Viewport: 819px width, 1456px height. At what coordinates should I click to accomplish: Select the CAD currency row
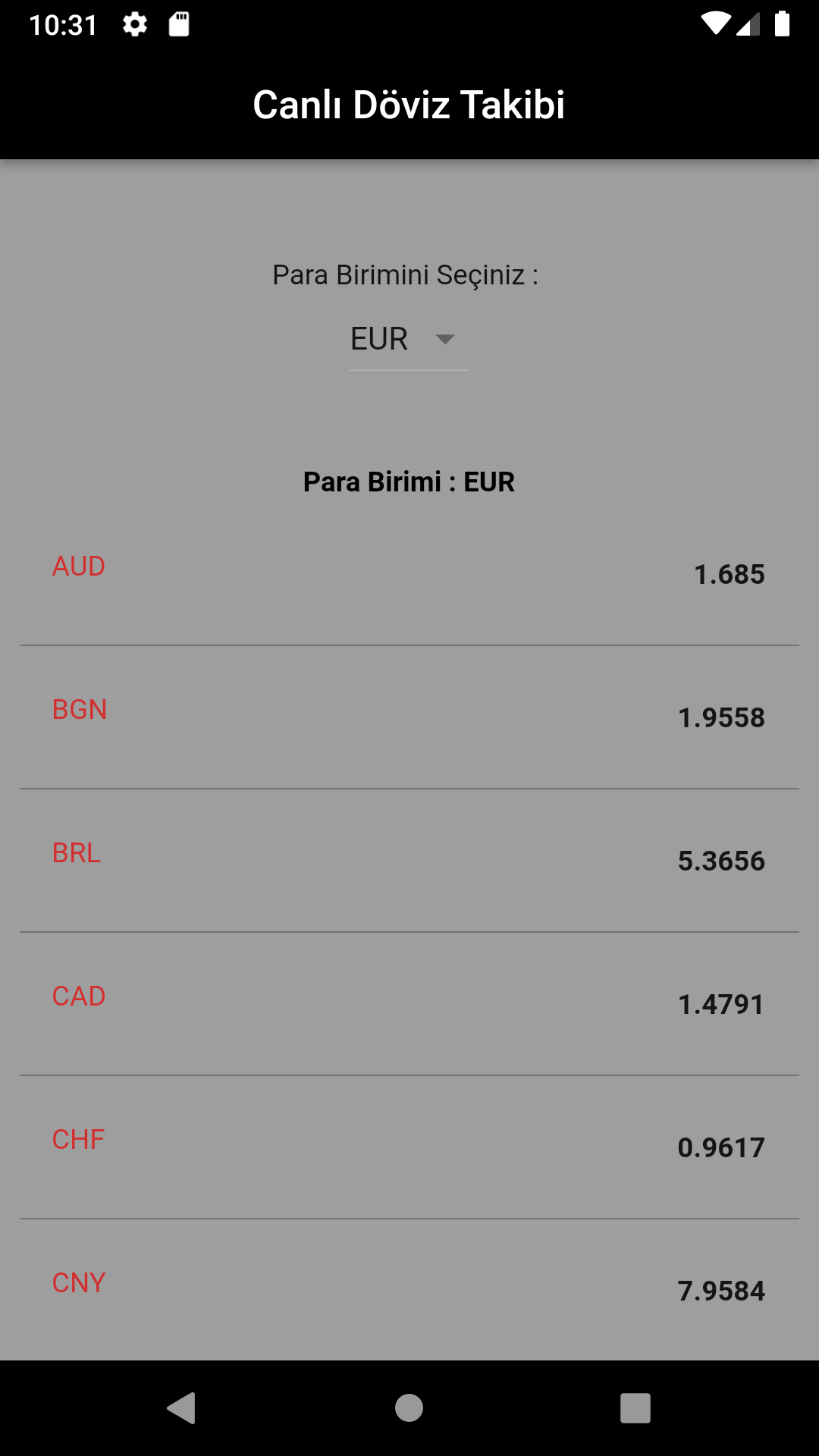pyautogui.click(x=409, y=1001)
